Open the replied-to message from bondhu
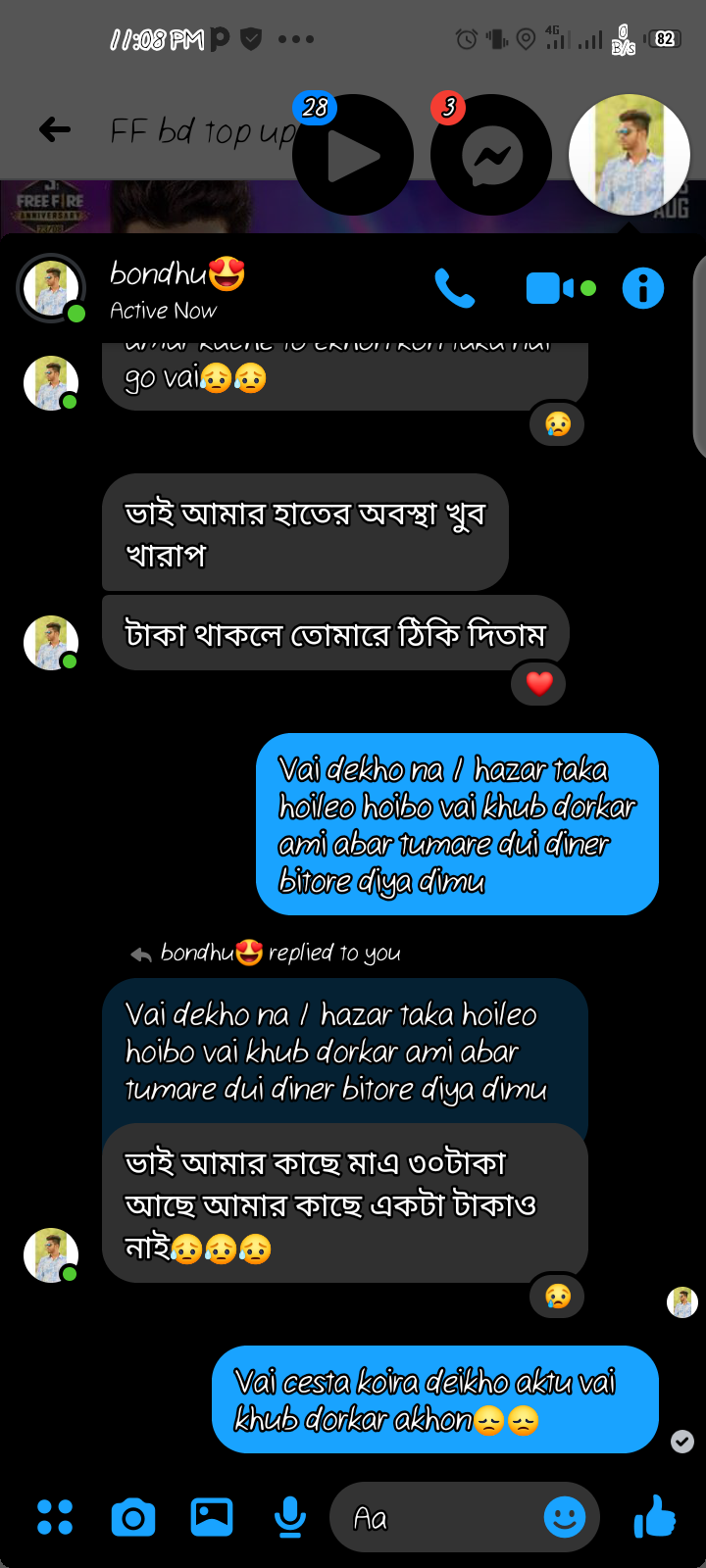The width and height of the screenshot is (706, 1568). coord(345,1052)
